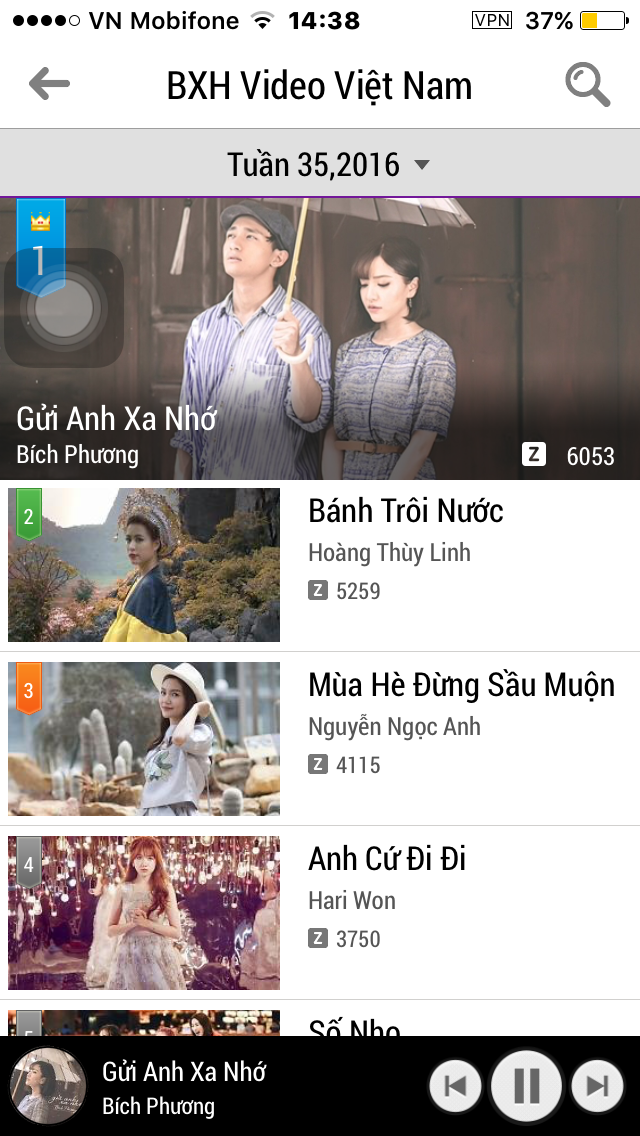Return to the previous track

pos(455,1086)
